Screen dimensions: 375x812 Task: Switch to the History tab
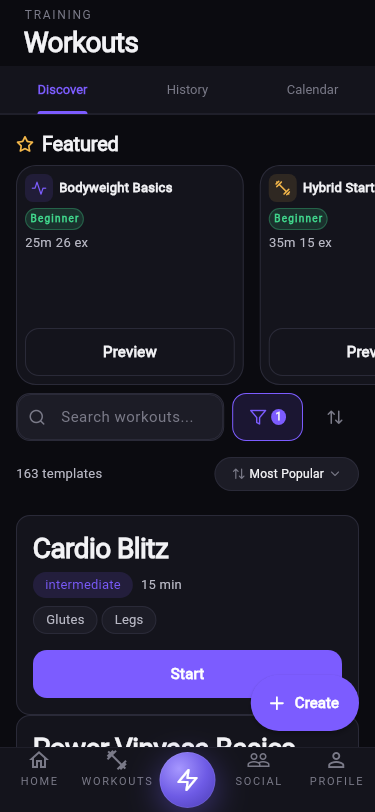pos(188,90)
